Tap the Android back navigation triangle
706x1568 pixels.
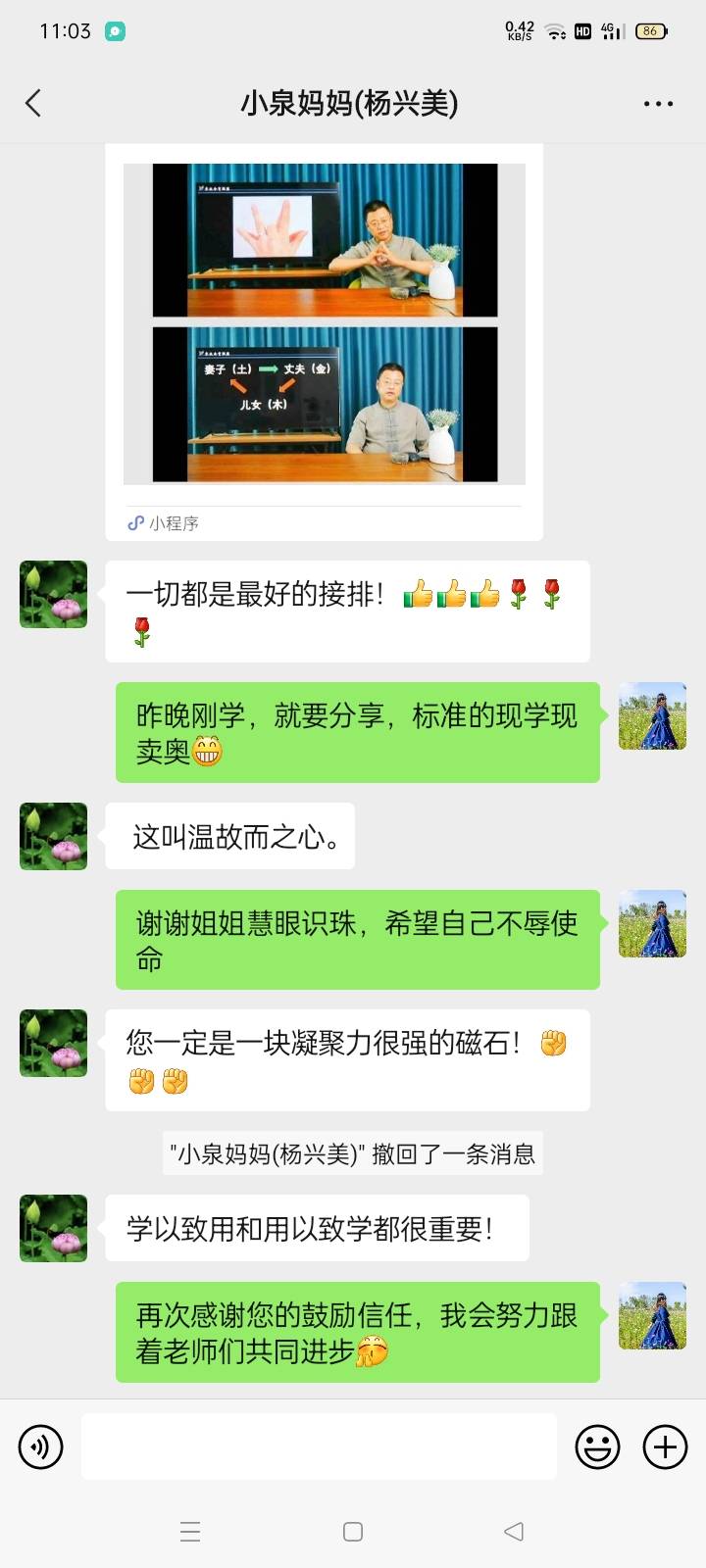(x=514, y=1530)
